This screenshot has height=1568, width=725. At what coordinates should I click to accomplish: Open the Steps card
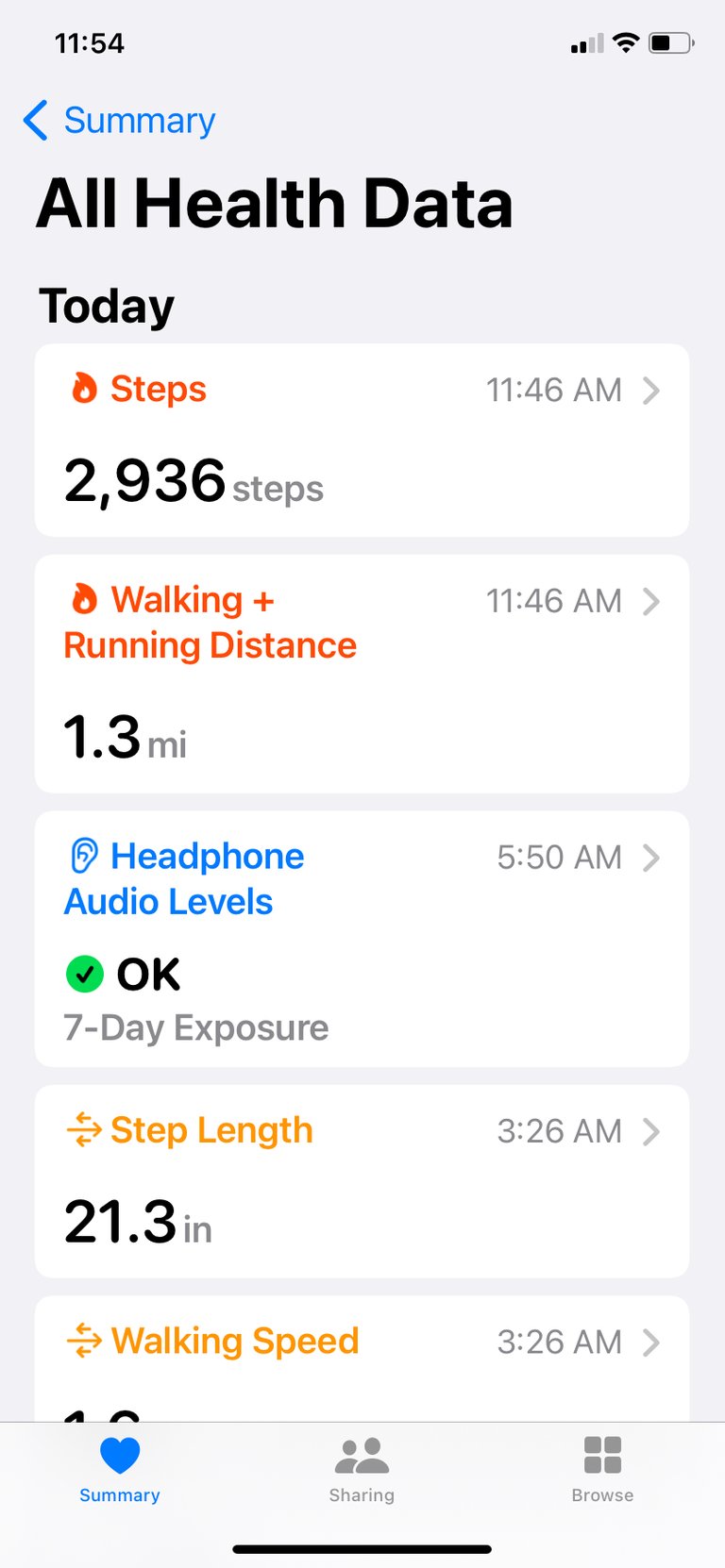point(362,441)
